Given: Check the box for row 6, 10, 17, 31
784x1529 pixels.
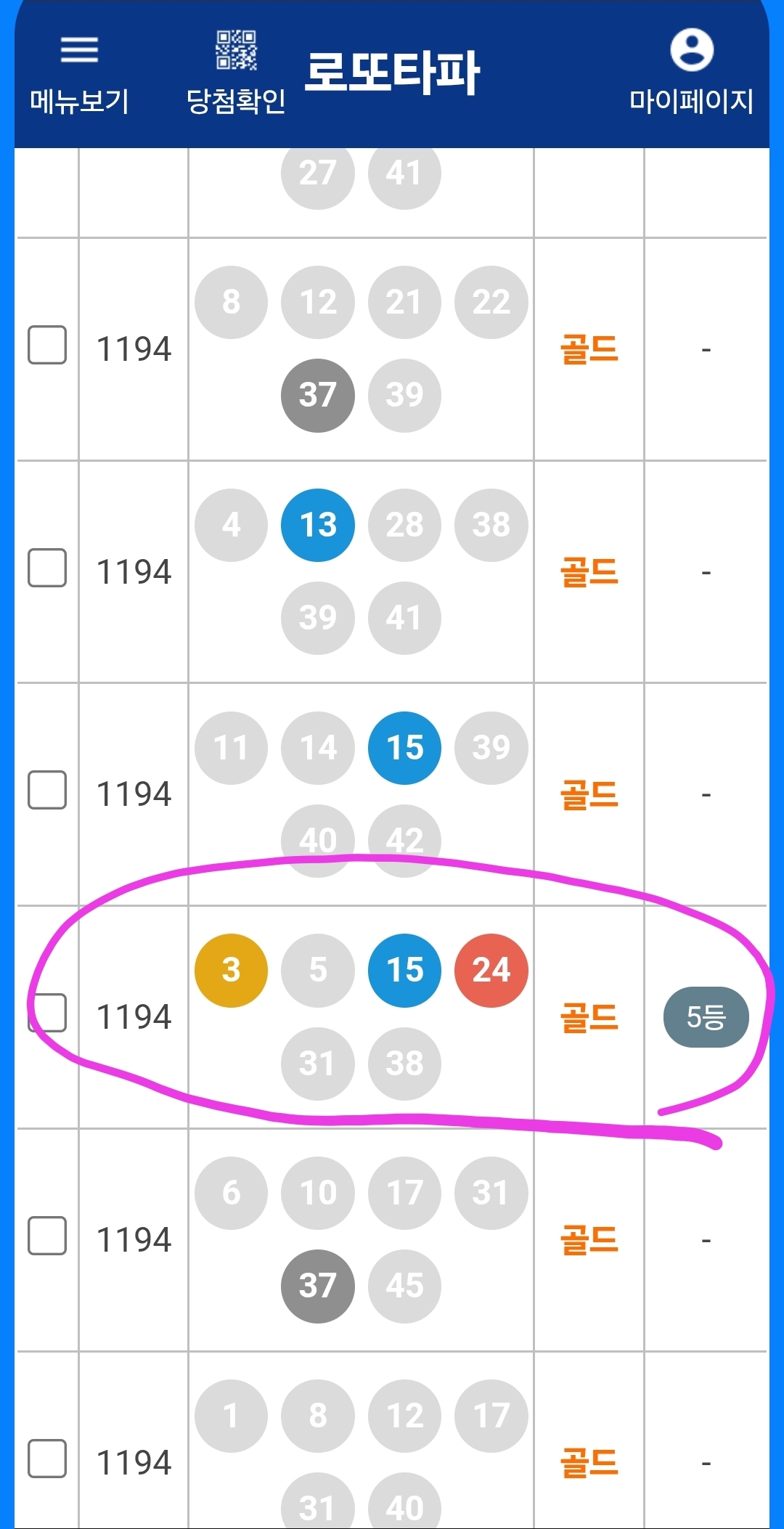Looking at the screenshot, I should pyautogui.click(x=47, y=1236).
